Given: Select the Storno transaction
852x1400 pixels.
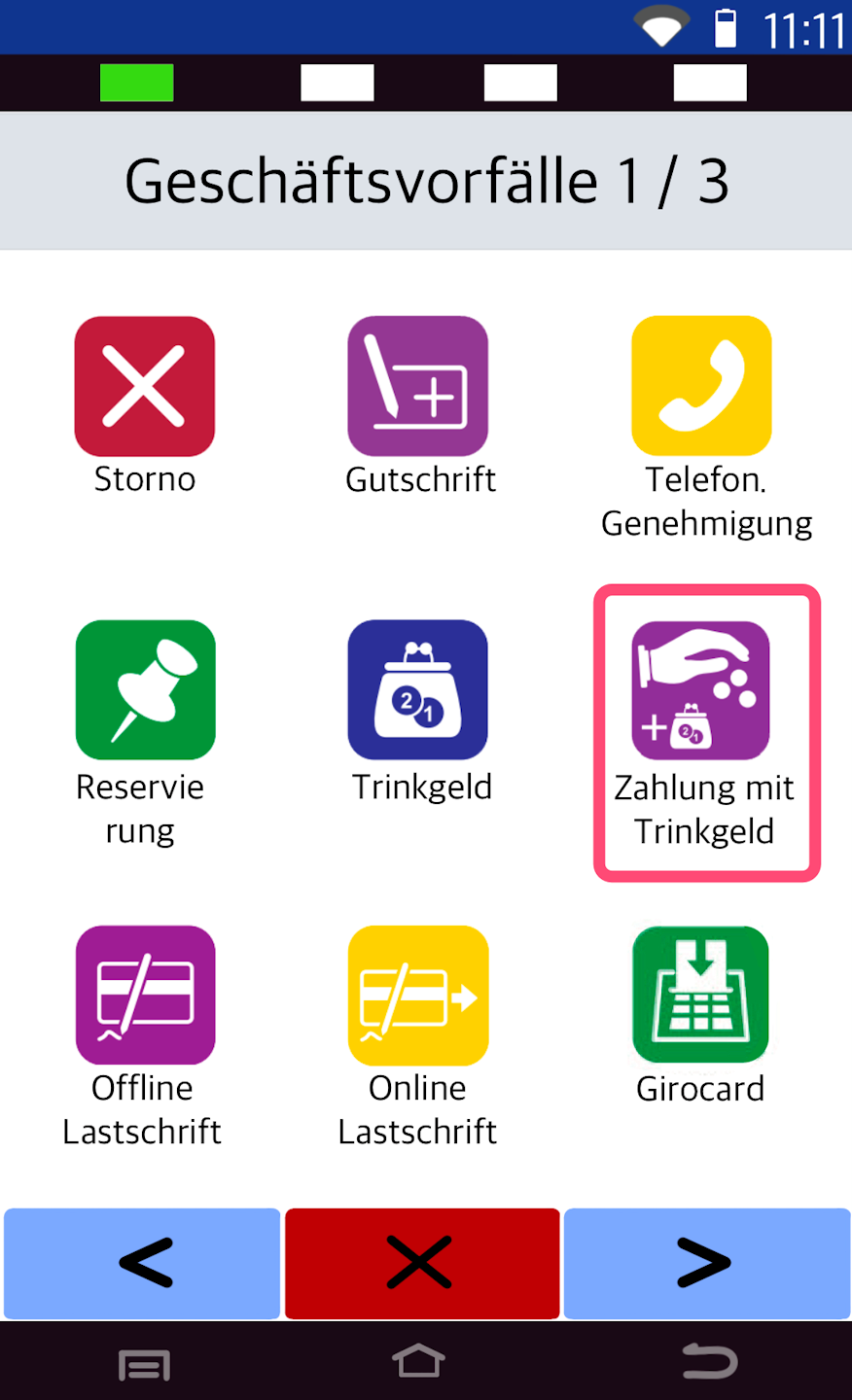Looking at the screenshot, I should click(x=145, y=387).
